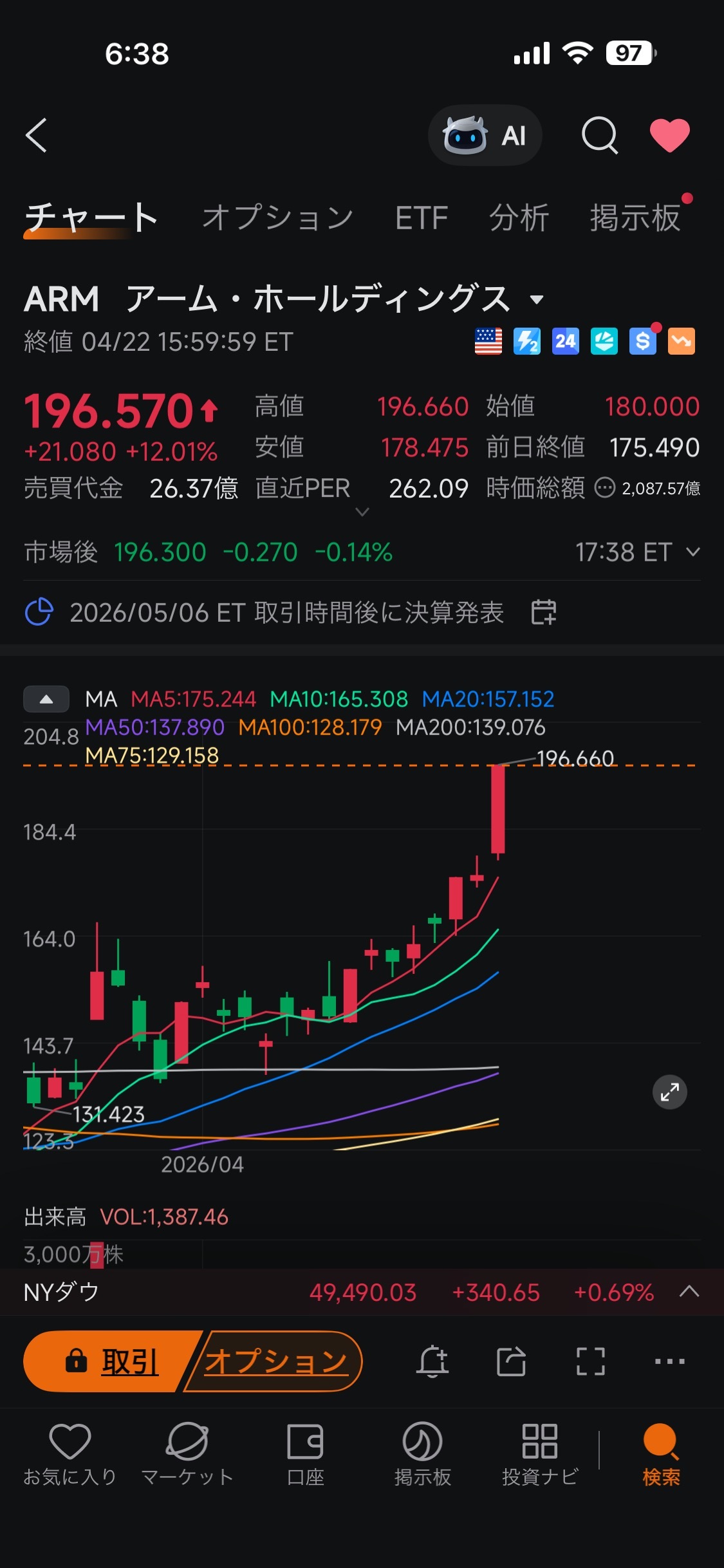Expand the NYダウ index ticker bar
This screenshot has height=1568, width=724.
[689, 1292]
